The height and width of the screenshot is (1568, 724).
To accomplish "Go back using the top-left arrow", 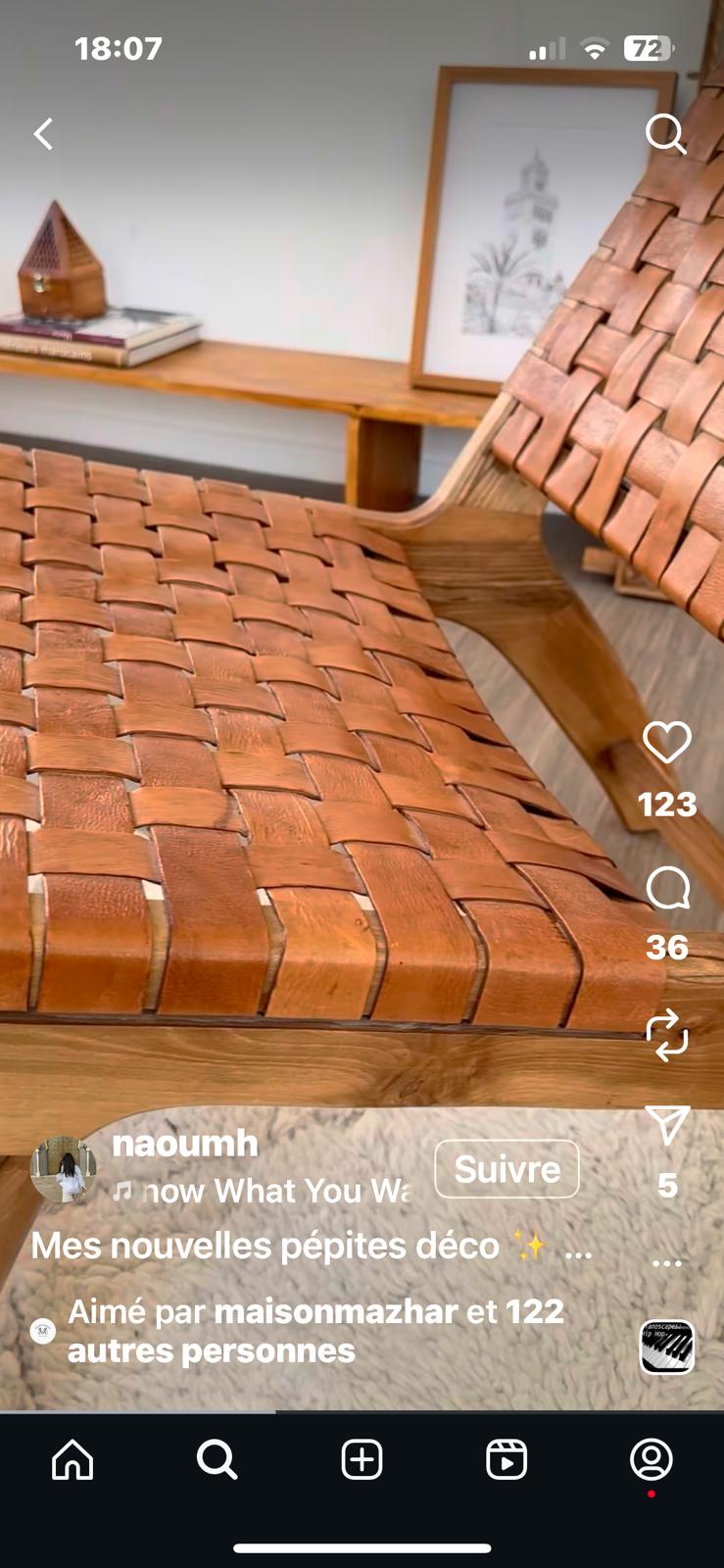I will pos(43,134).
